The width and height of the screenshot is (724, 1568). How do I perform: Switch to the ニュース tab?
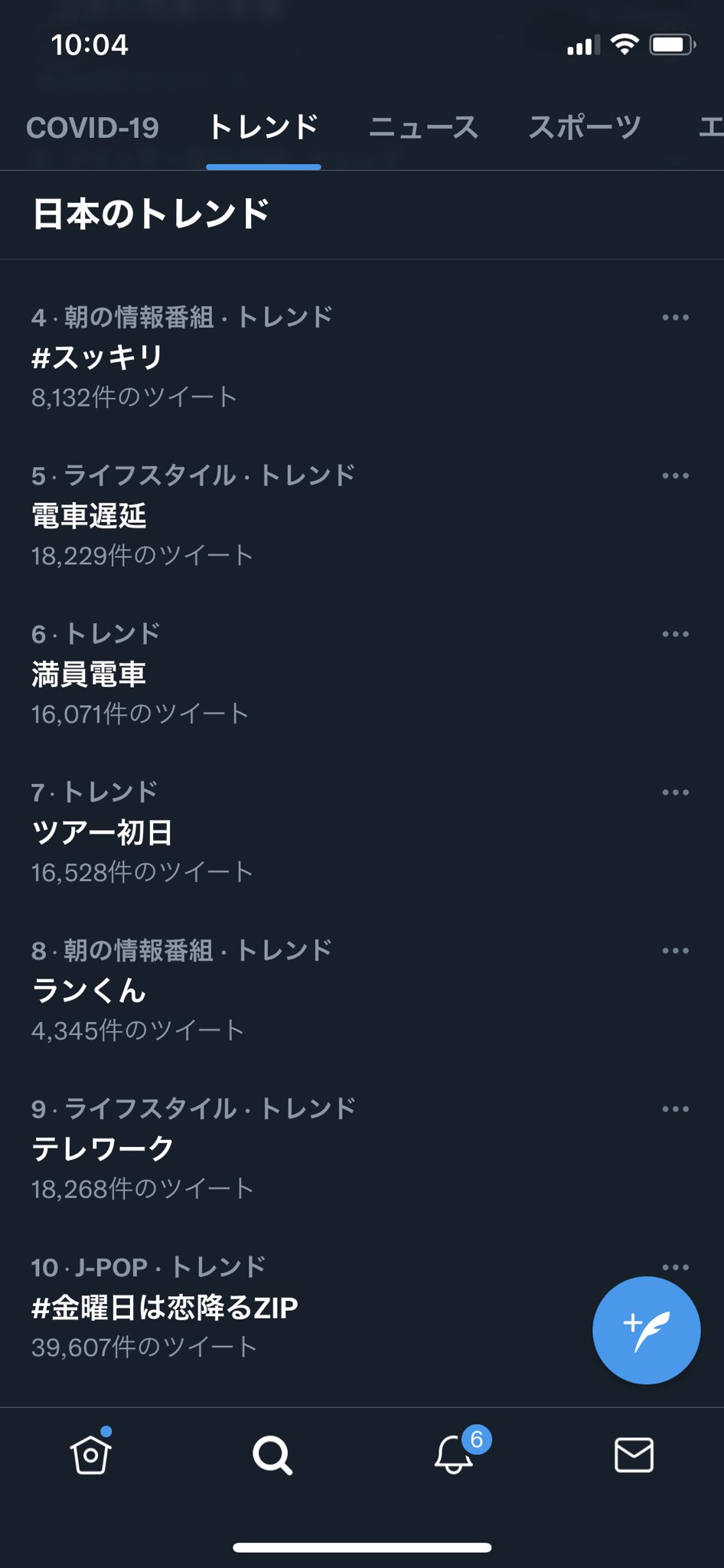coord(423,128)
